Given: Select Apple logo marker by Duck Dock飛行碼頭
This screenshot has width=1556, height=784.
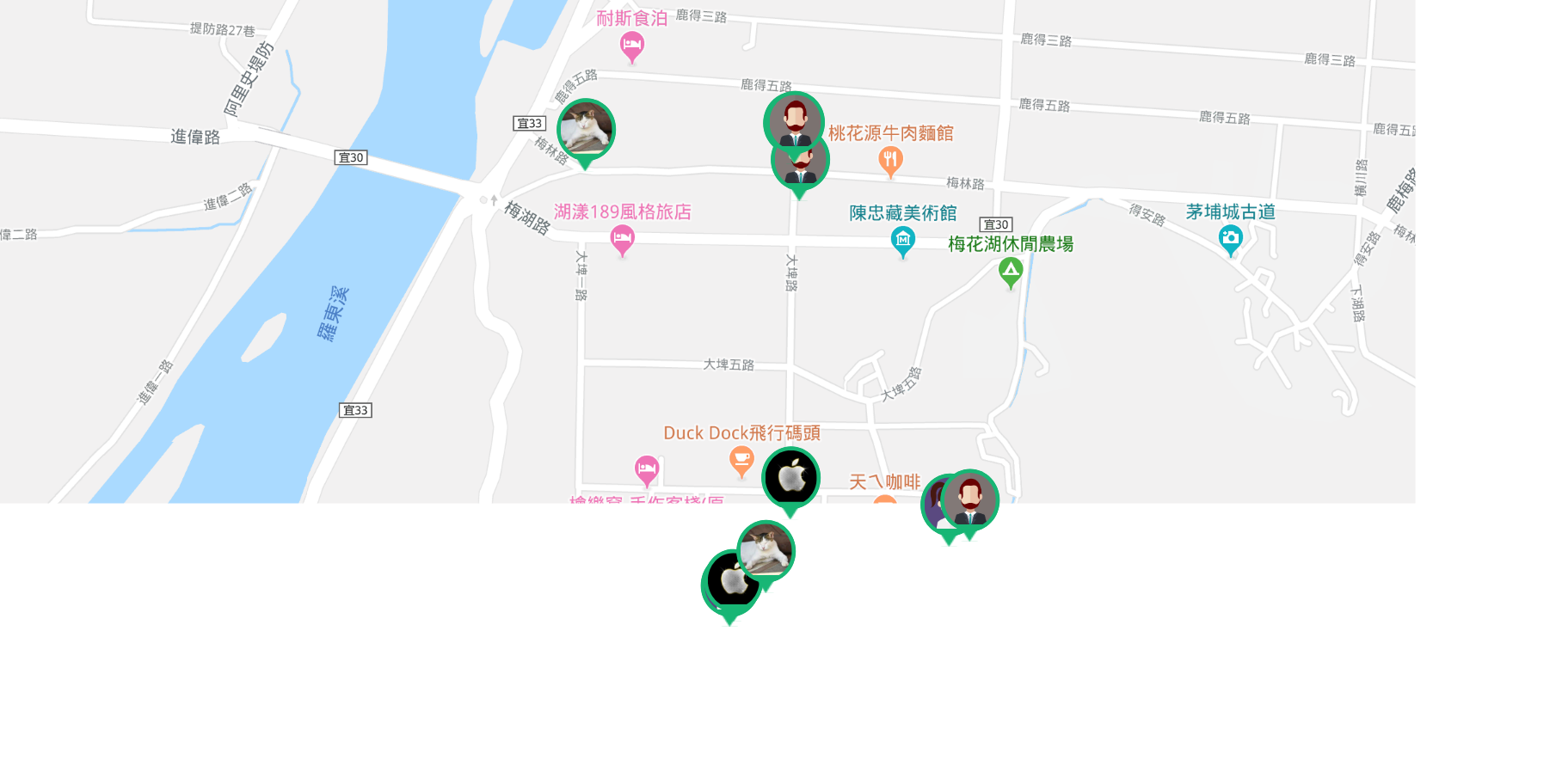Looking at the screenshot, I should (x=790, y=477).
